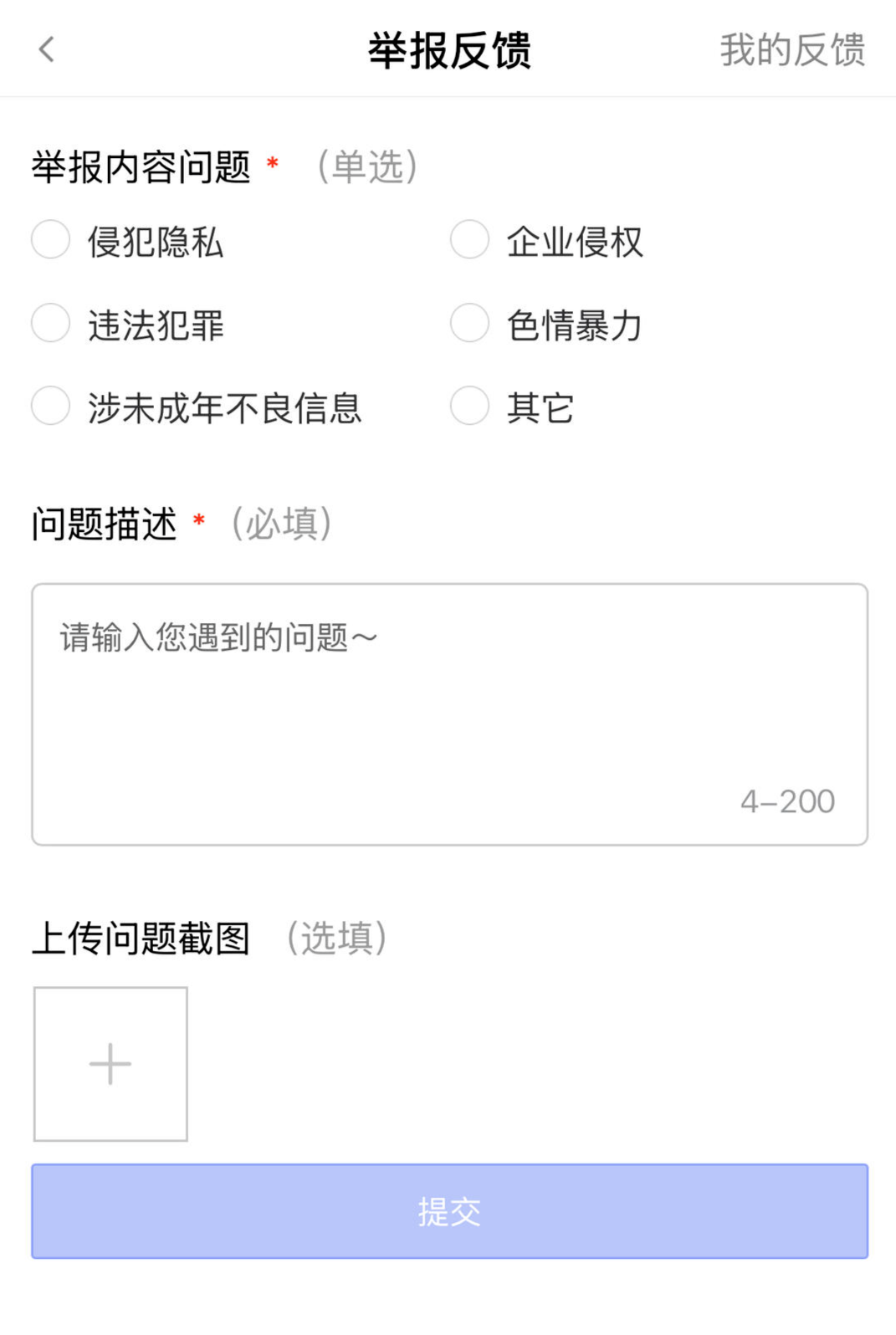Tap the 提交 submit button
The image size is (896, 1335).
tap(450, 1211)
